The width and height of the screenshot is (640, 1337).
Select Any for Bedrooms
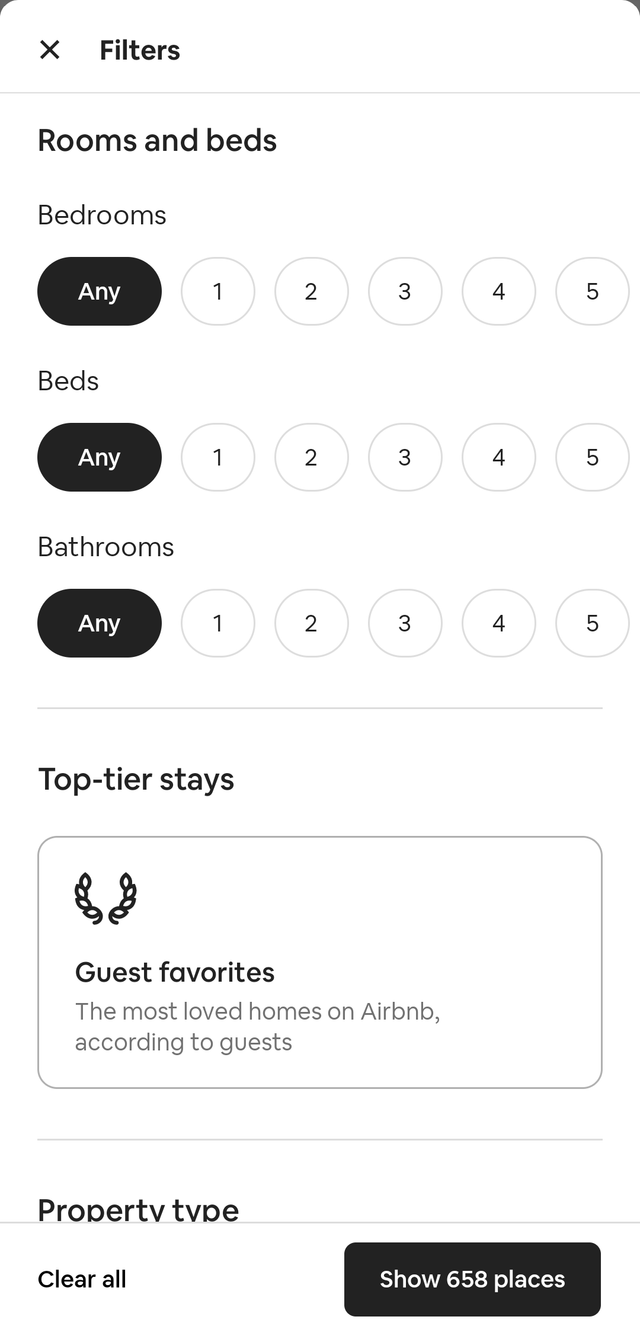coord(99,291)
